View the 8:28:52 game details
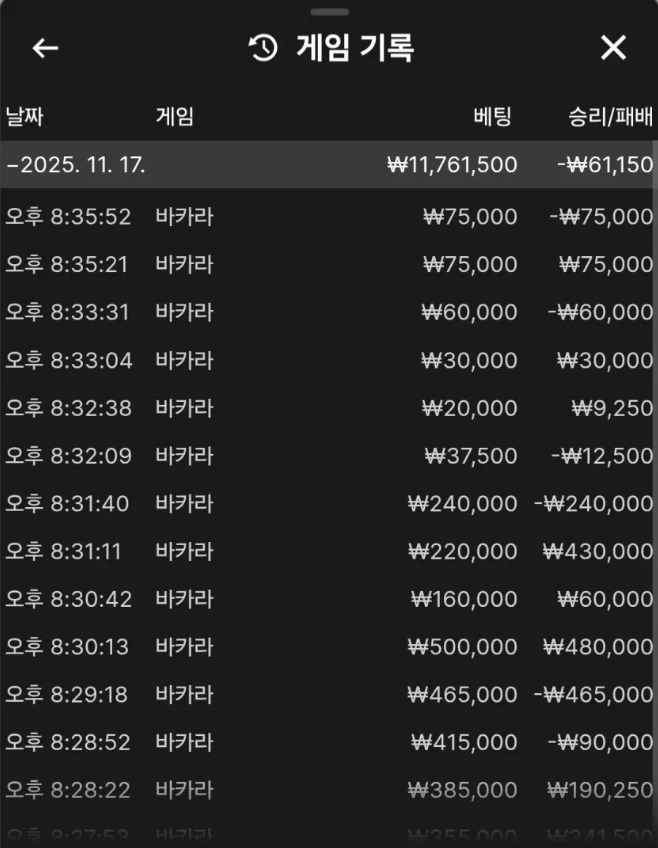The height and width of the screenshot is (848, 658). [328, 742]
